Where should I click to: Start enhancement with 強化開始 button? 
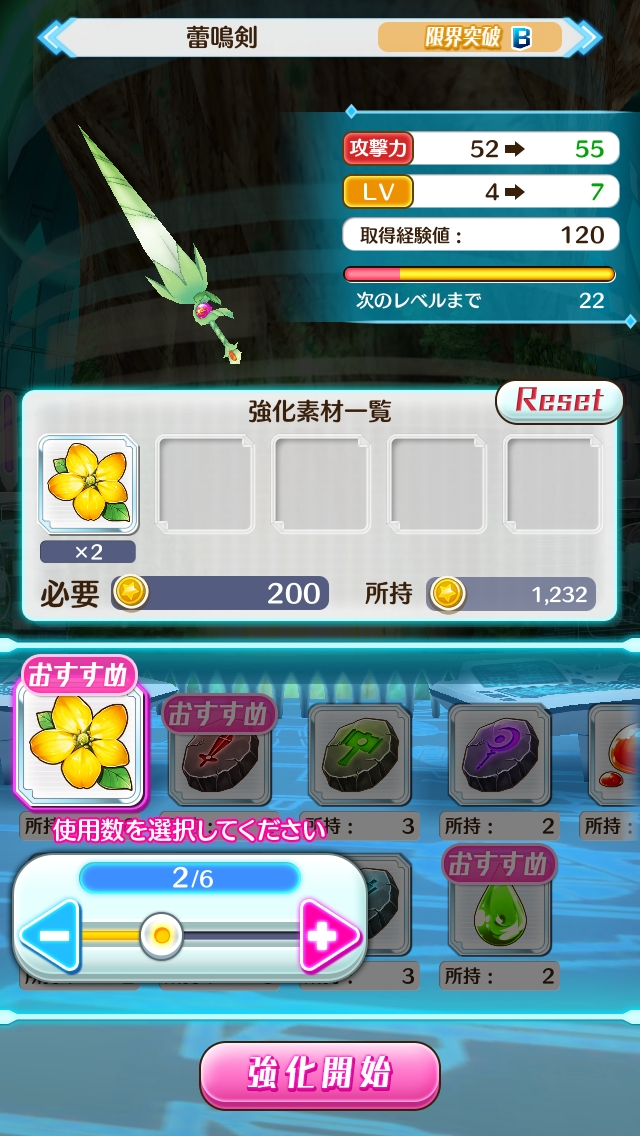click(x=320, y=1075)
